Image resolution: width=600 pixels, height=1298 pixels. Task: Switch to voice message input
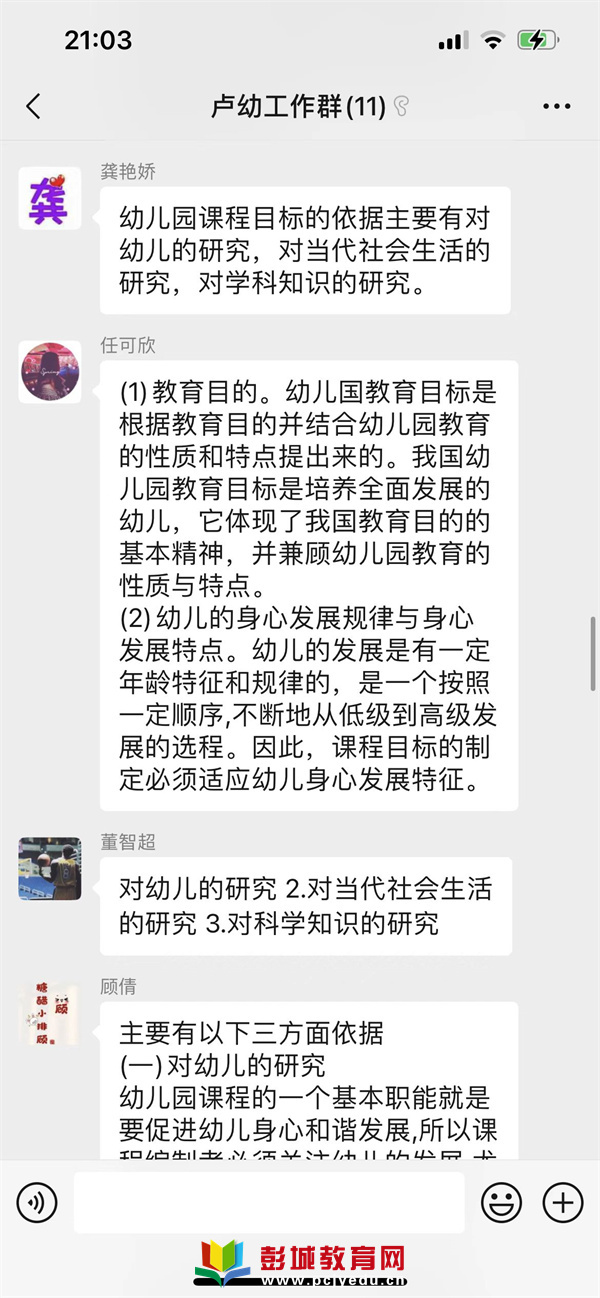click(x=37, y=1202)
